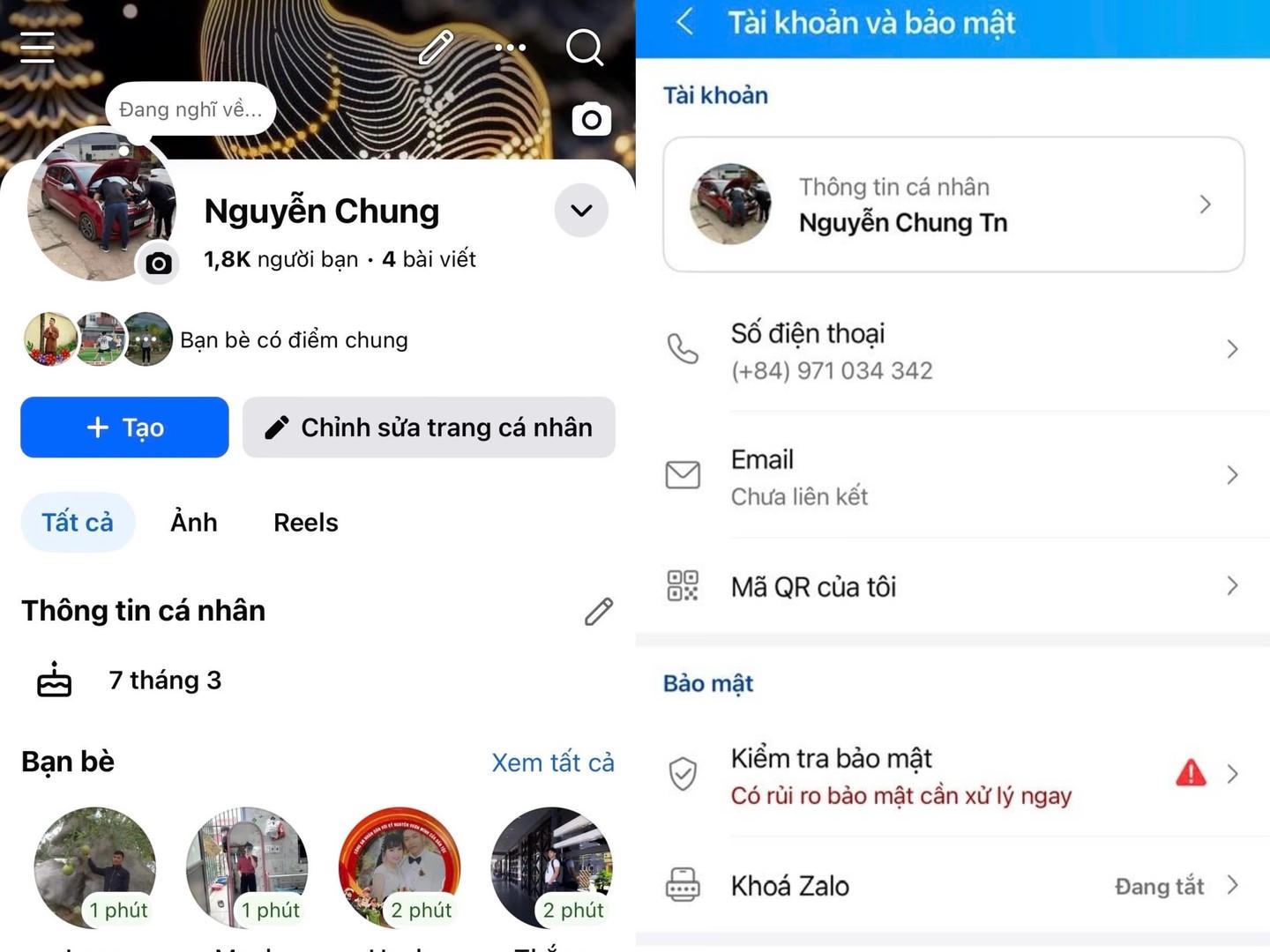Screen dimensions: 1270x952
Task: Open the Khoá Zalo setting
Action: (x=953, y=885)
